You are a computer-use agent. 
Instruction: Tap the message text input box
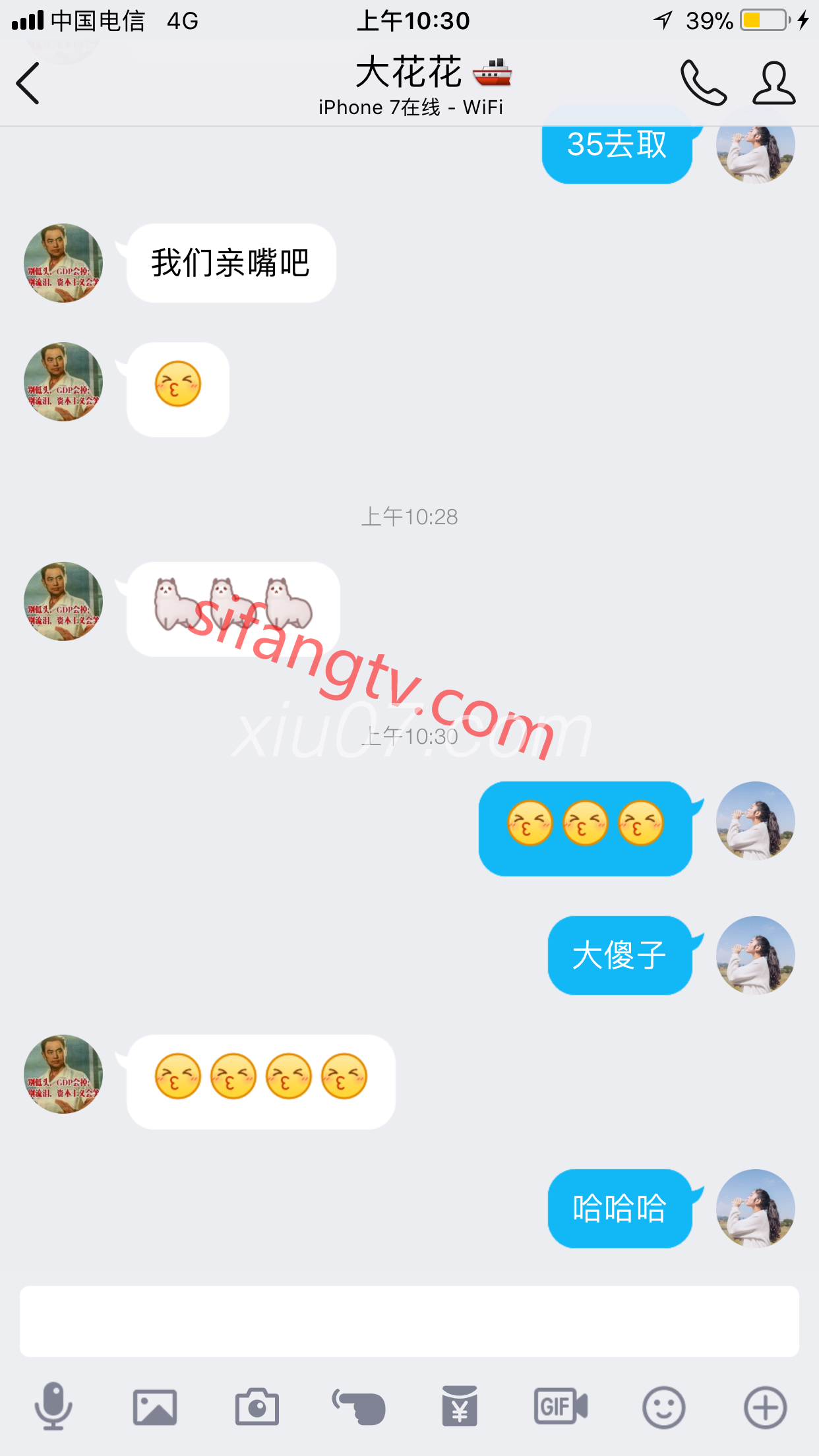pyautogui.click(x=409, y=1321)
